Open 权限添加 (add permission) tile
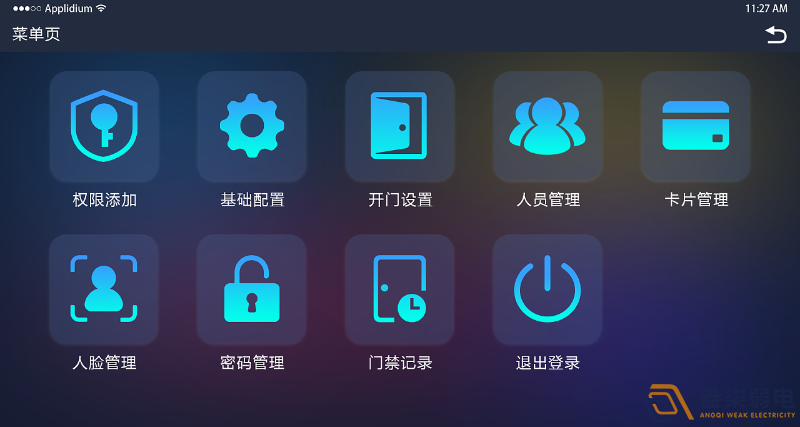Viewport: 800px width, 427px height. click(x=104, y=126)
